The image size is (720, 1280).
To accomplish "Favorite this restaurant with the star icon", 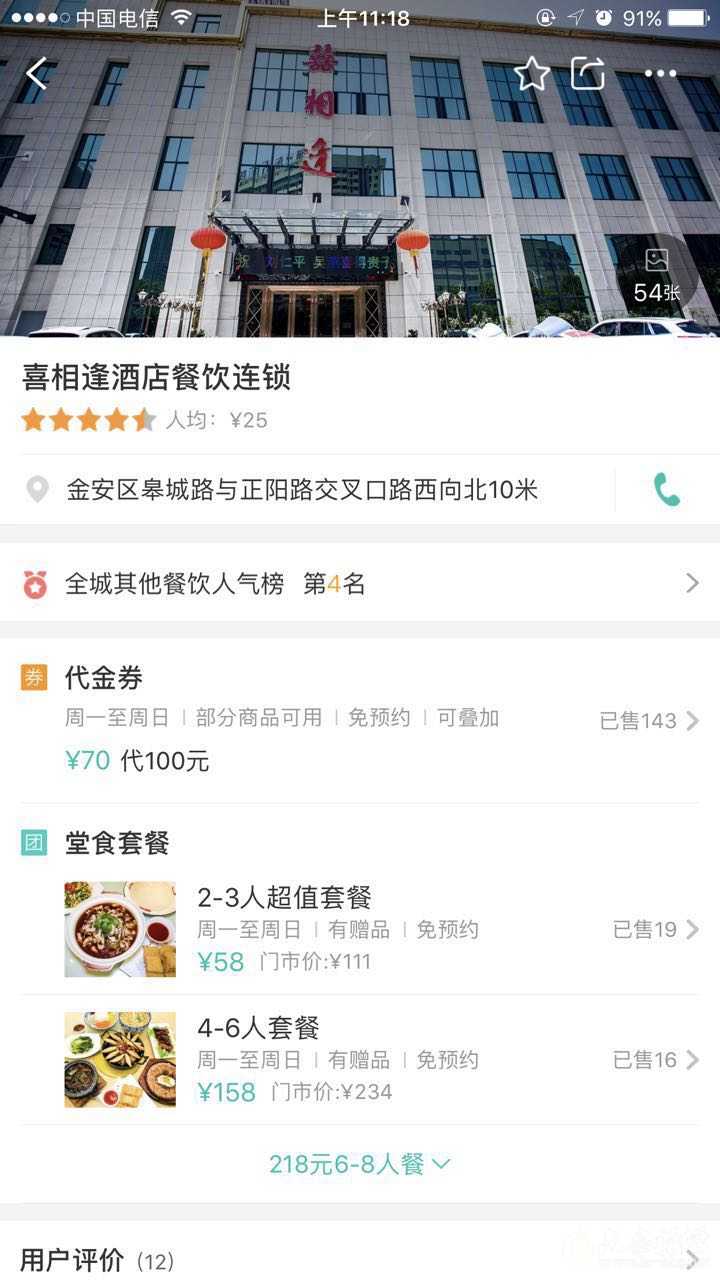I will [x=532, y=73].
